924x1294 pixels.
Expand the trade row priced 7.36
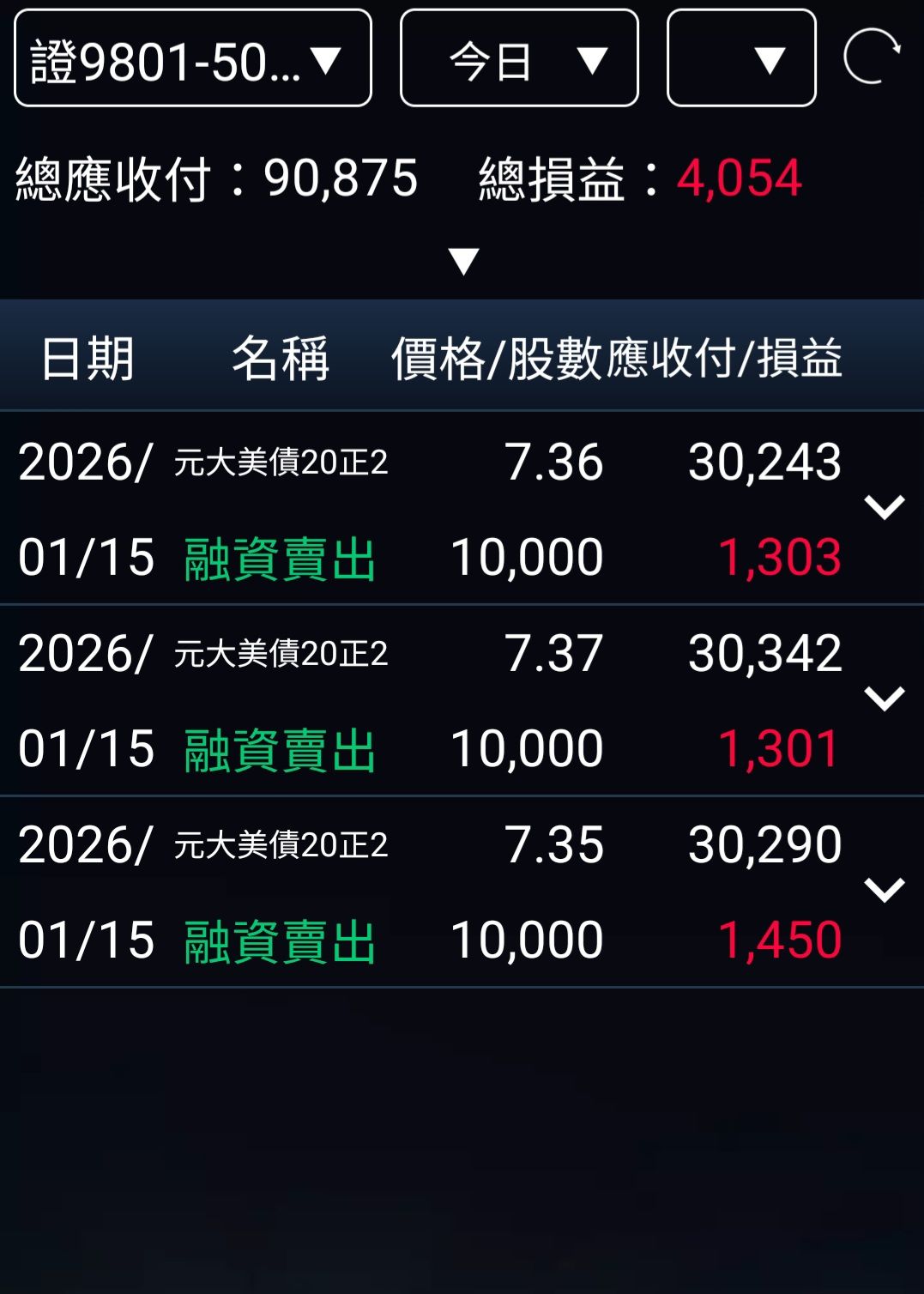(x=885, y=507)
